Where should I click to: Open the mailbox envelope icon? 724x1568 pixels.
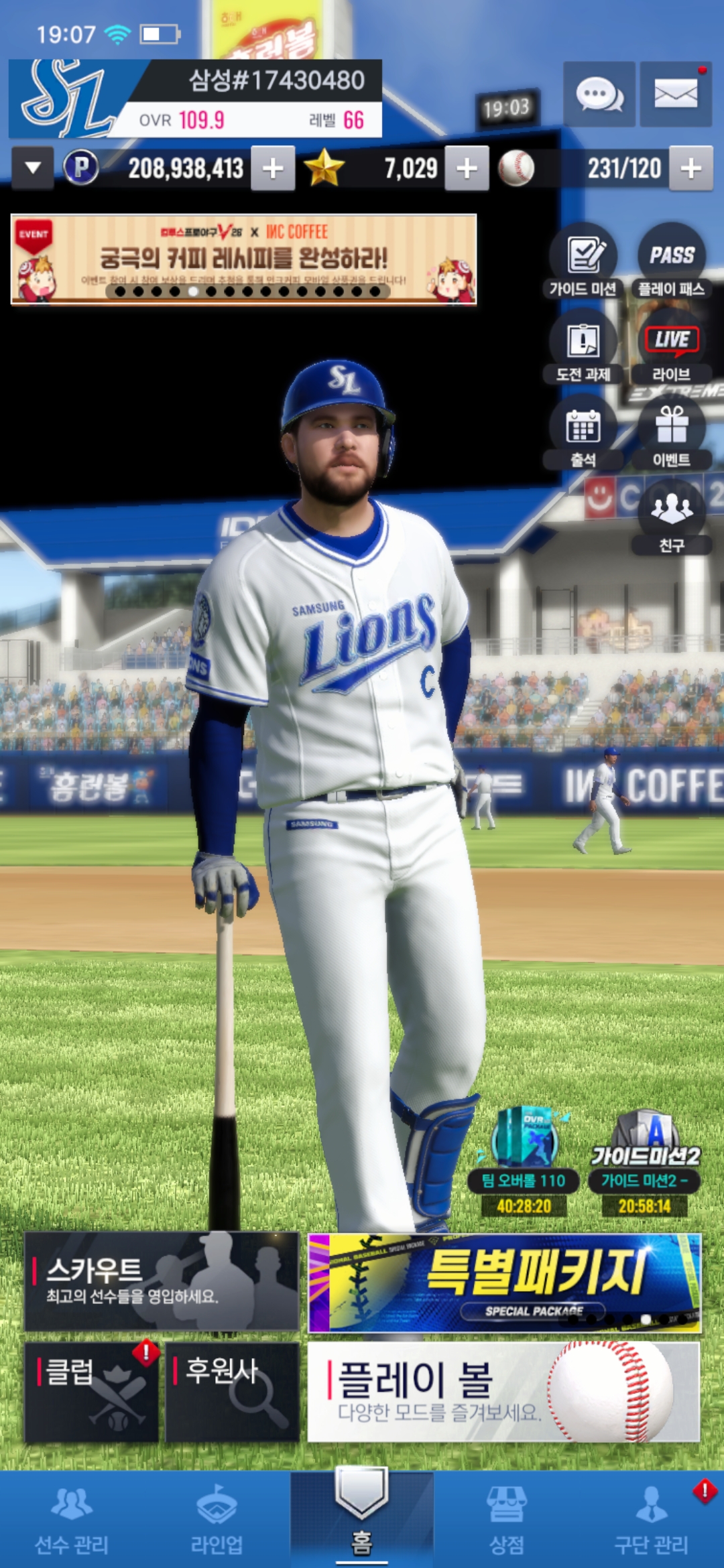click(675, 94)
